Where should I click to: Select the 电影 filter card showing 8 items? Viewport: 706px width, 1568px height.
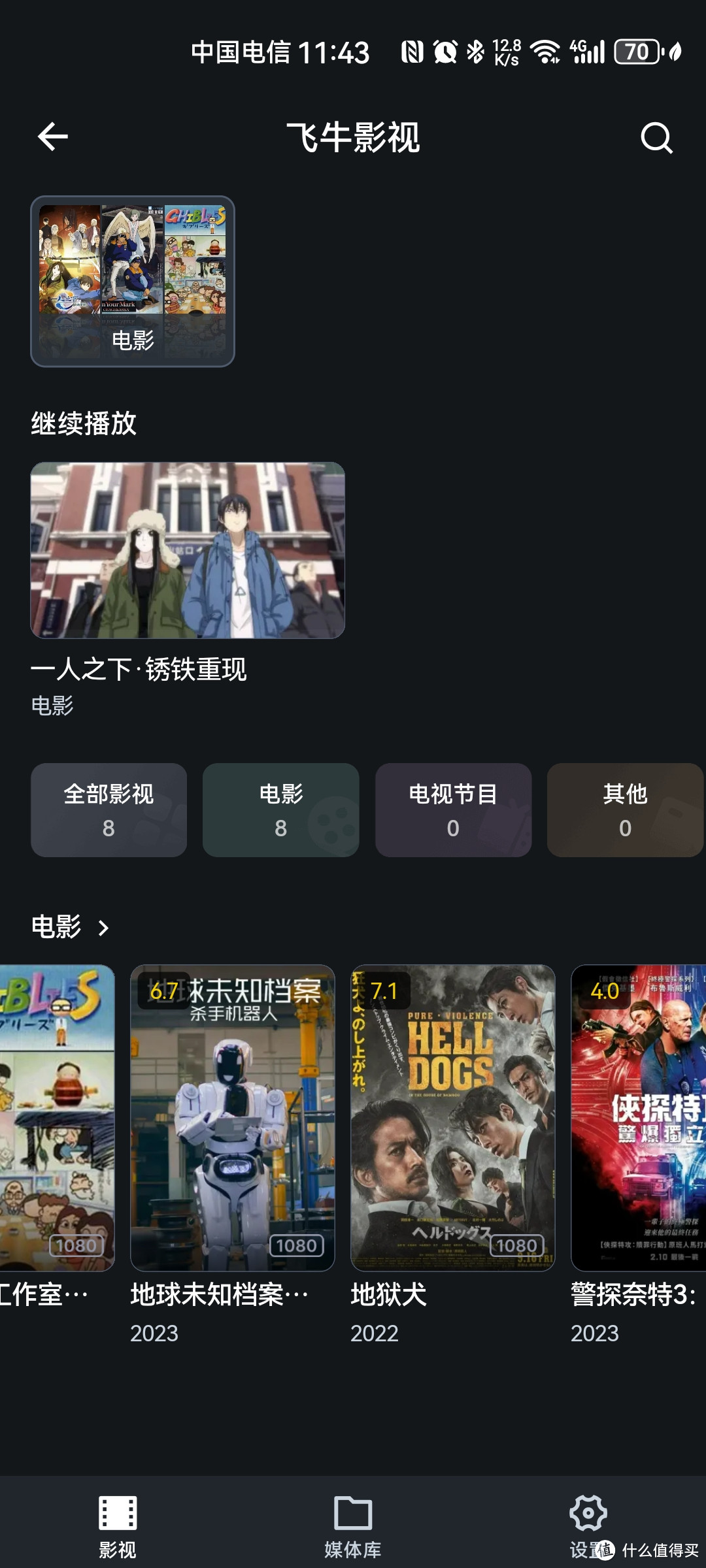[280, 810]
